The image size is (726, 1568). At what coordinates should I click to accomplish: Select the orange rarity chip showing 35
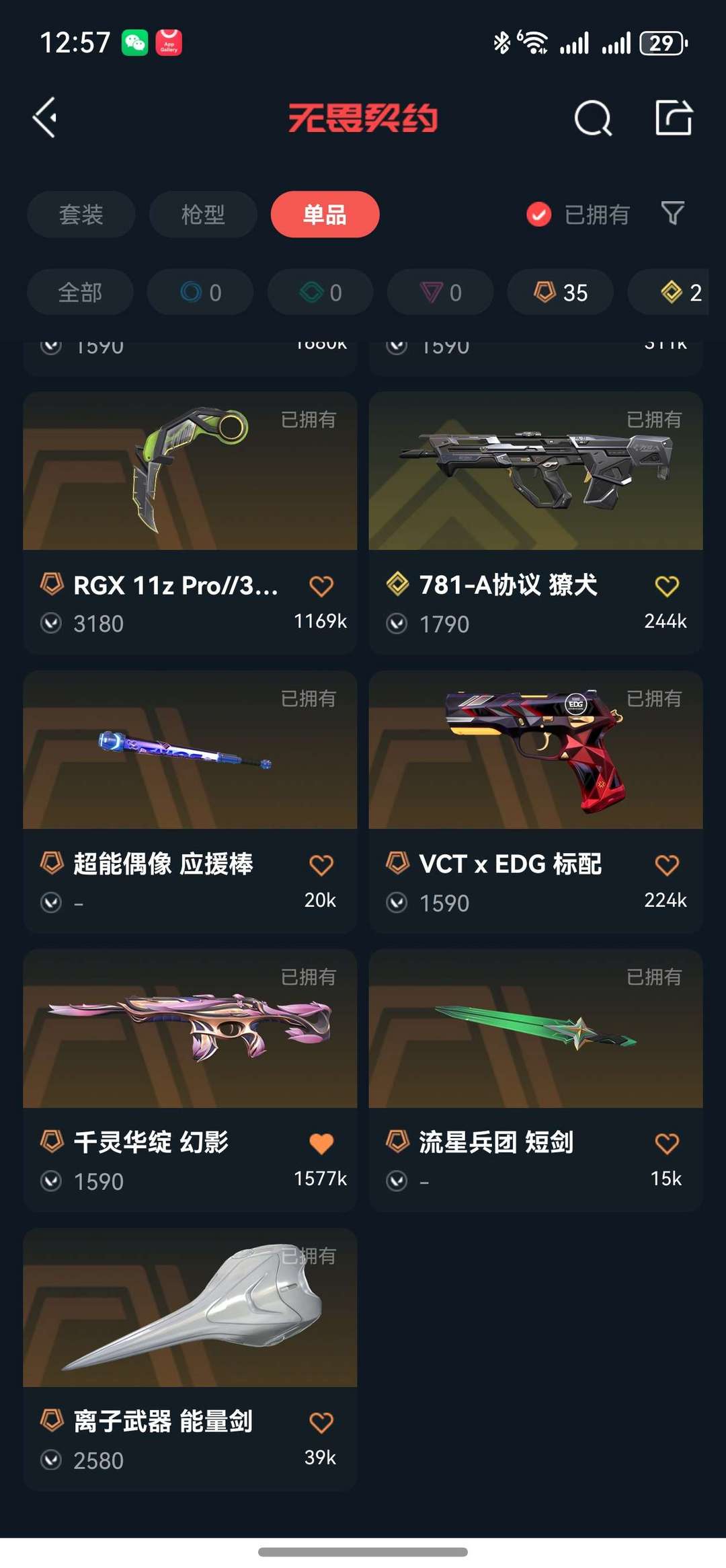coord(561,292)
